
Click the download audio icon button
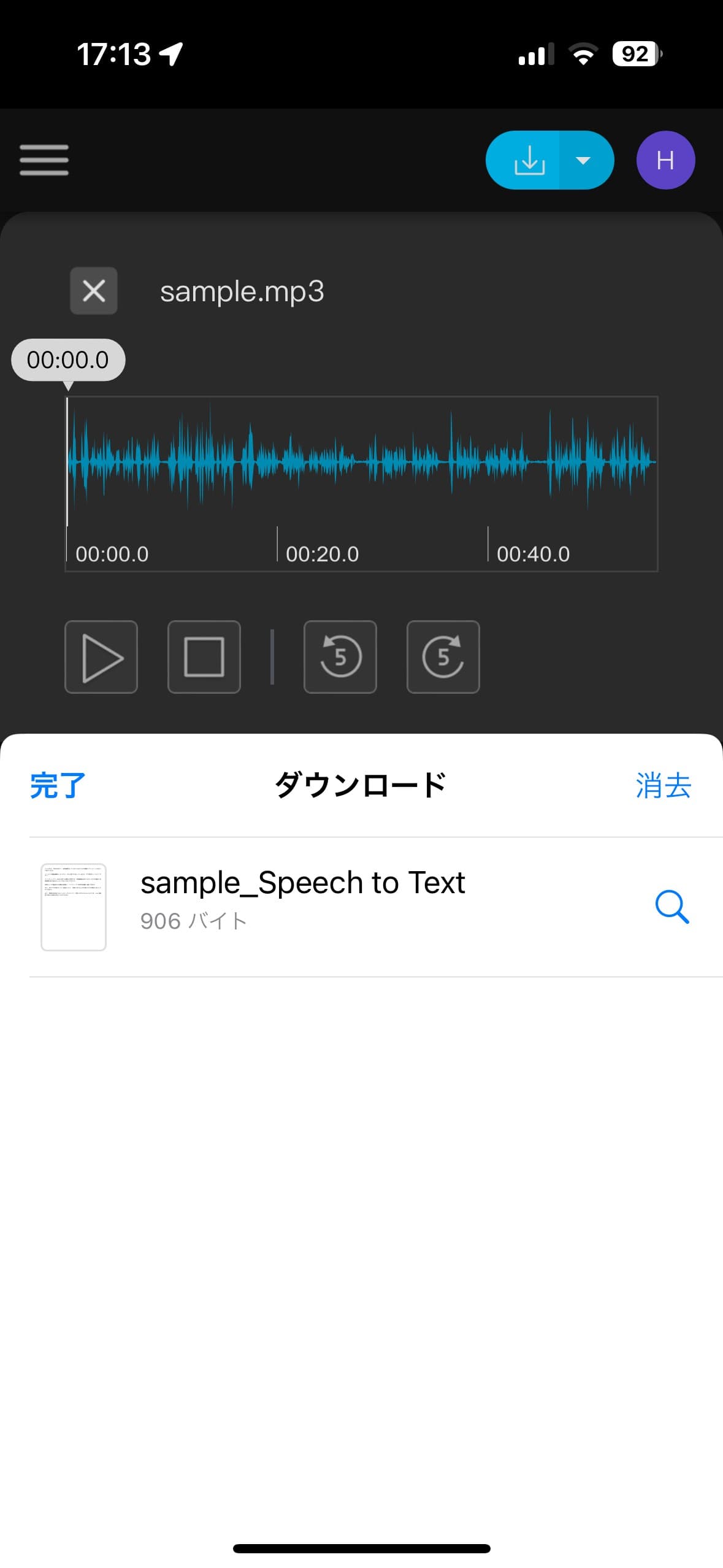530,159
